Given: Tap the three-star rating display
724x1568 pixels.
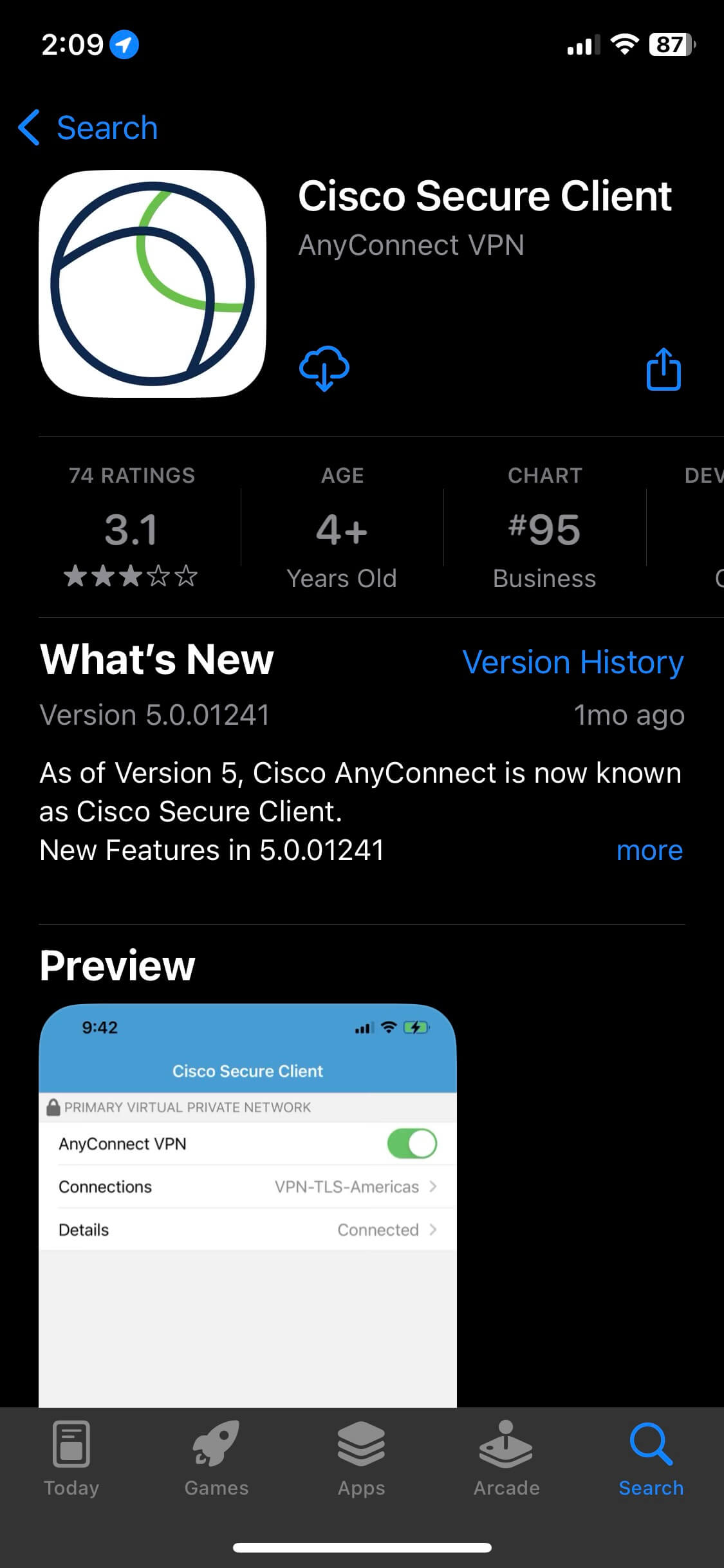Looking at the screenshot, I should click(131, 578).
